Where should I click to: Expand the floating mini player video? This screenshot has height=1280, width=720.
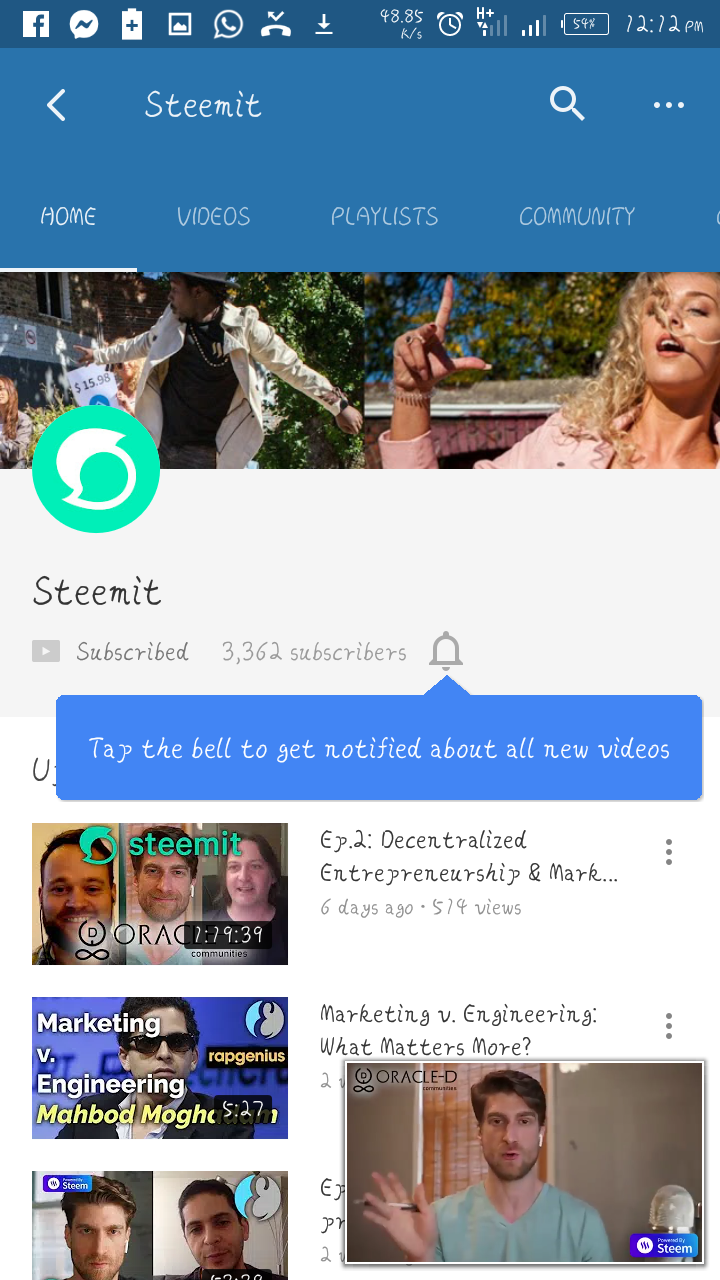pyautogui.click(x=525, y=1163)
